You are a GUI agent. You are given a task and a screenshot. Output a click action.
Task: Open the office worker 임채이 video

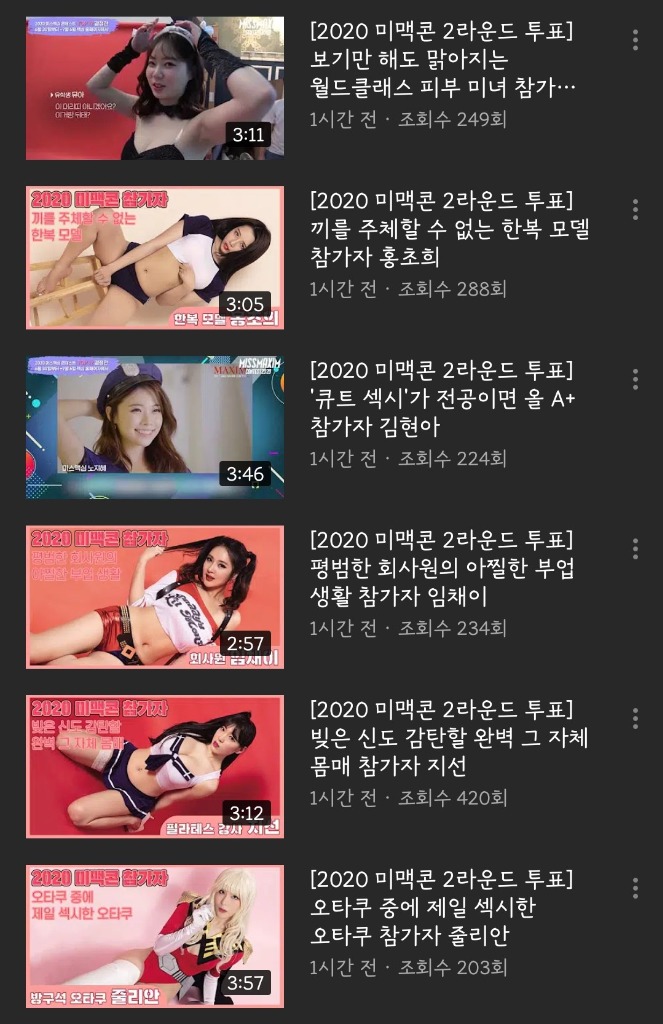click(155, 597)
